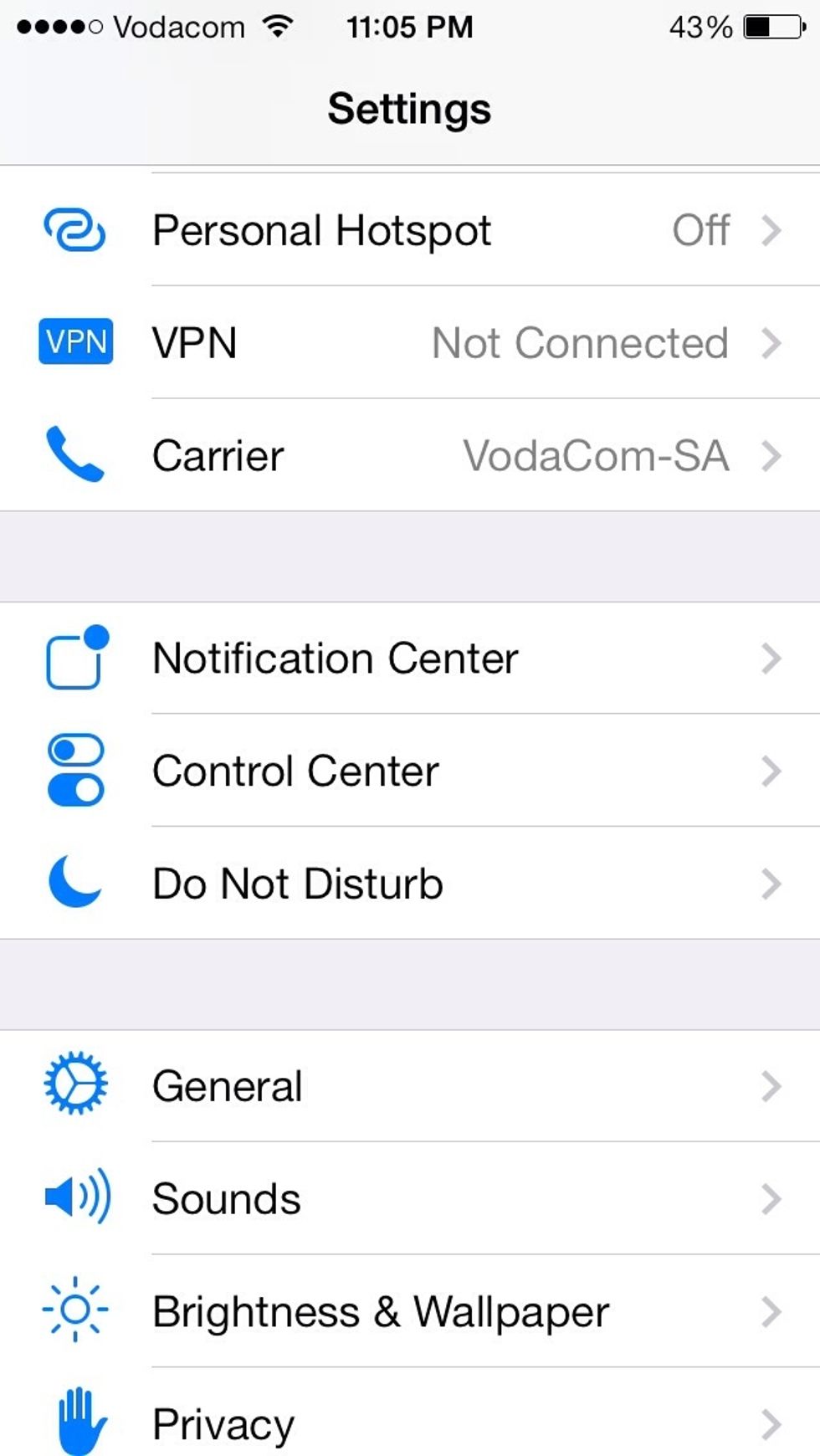Screen dimensions: 820x1456
Task: Select the General settings row
Action: tap(410, 1086)
